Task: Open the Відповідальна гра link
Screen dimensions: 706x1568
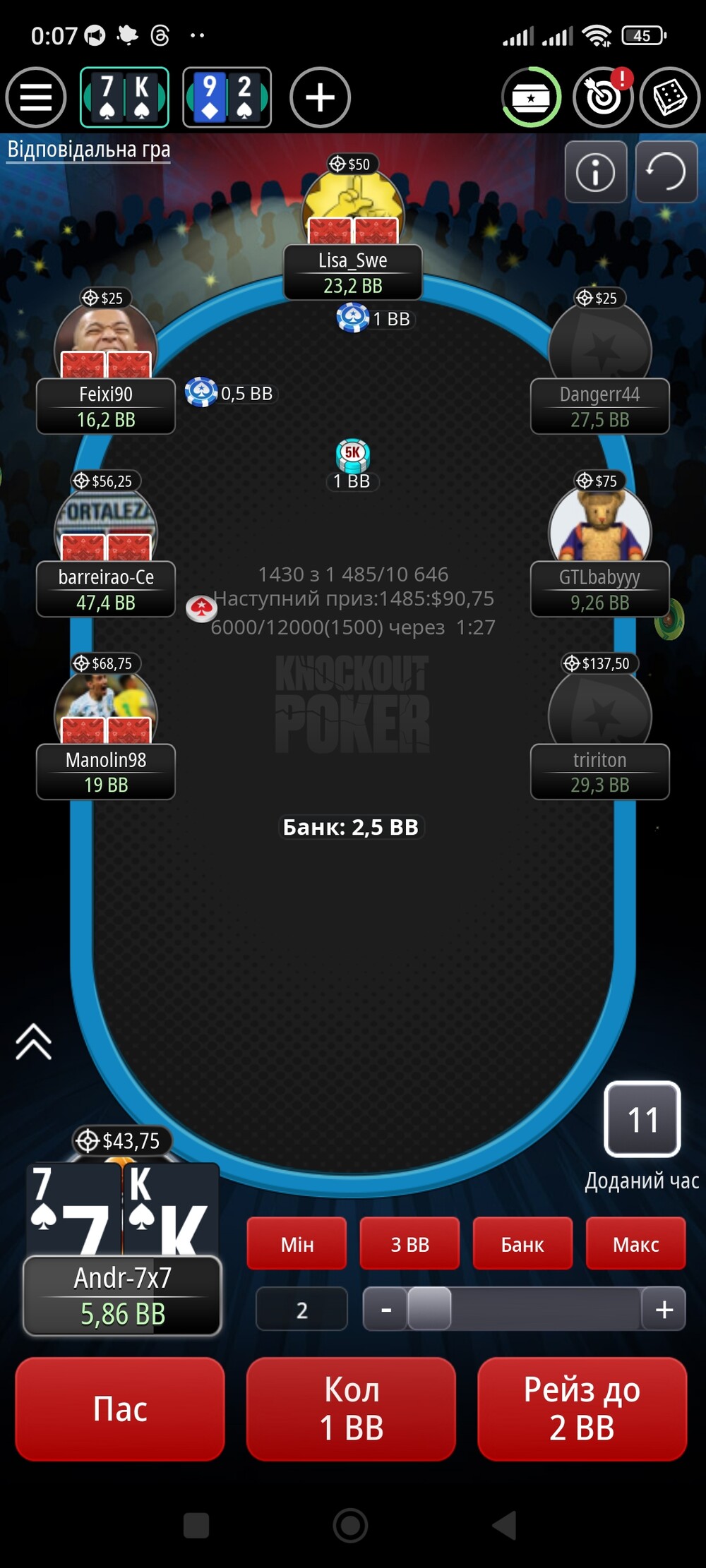Action: (89, 150)
